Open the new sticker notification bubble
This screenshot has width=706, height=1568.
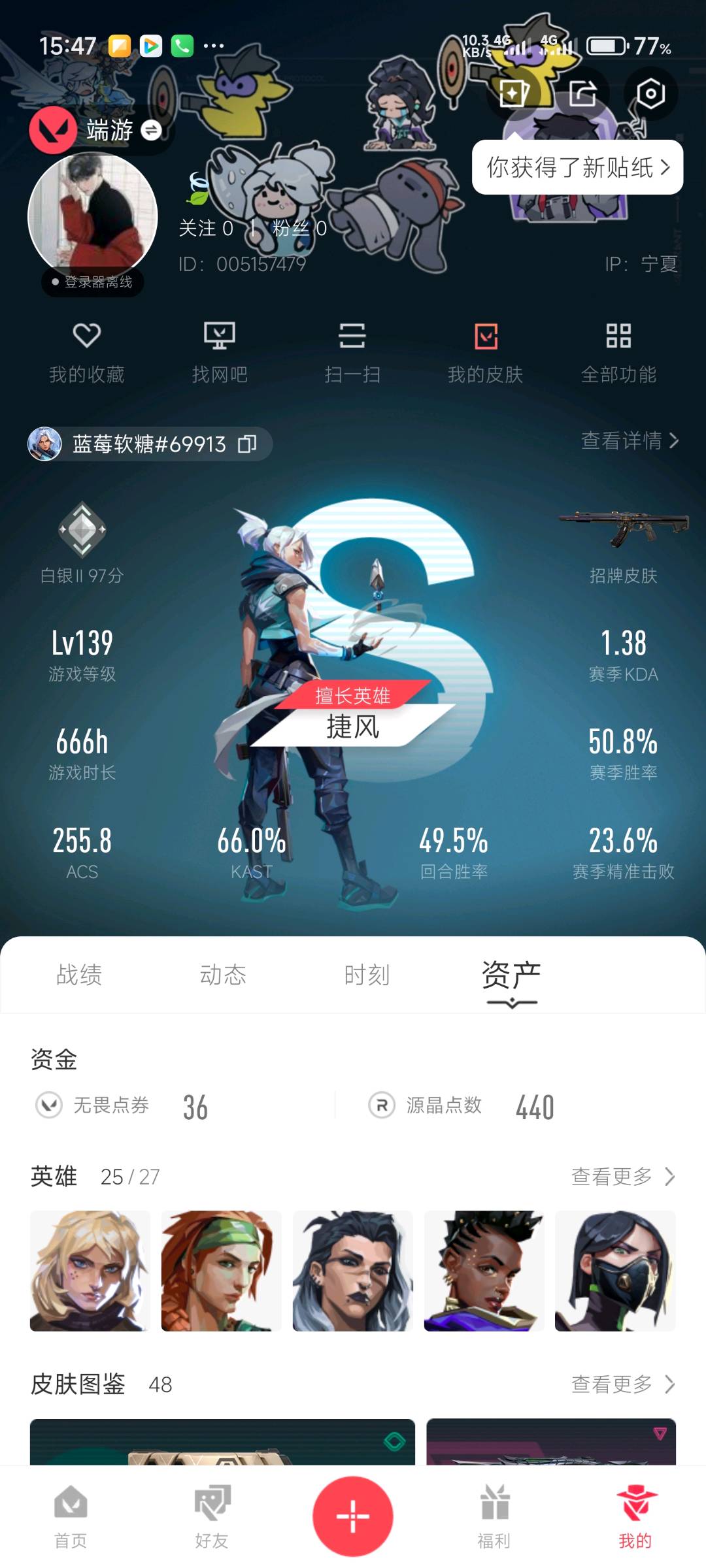tap(577, 168)
